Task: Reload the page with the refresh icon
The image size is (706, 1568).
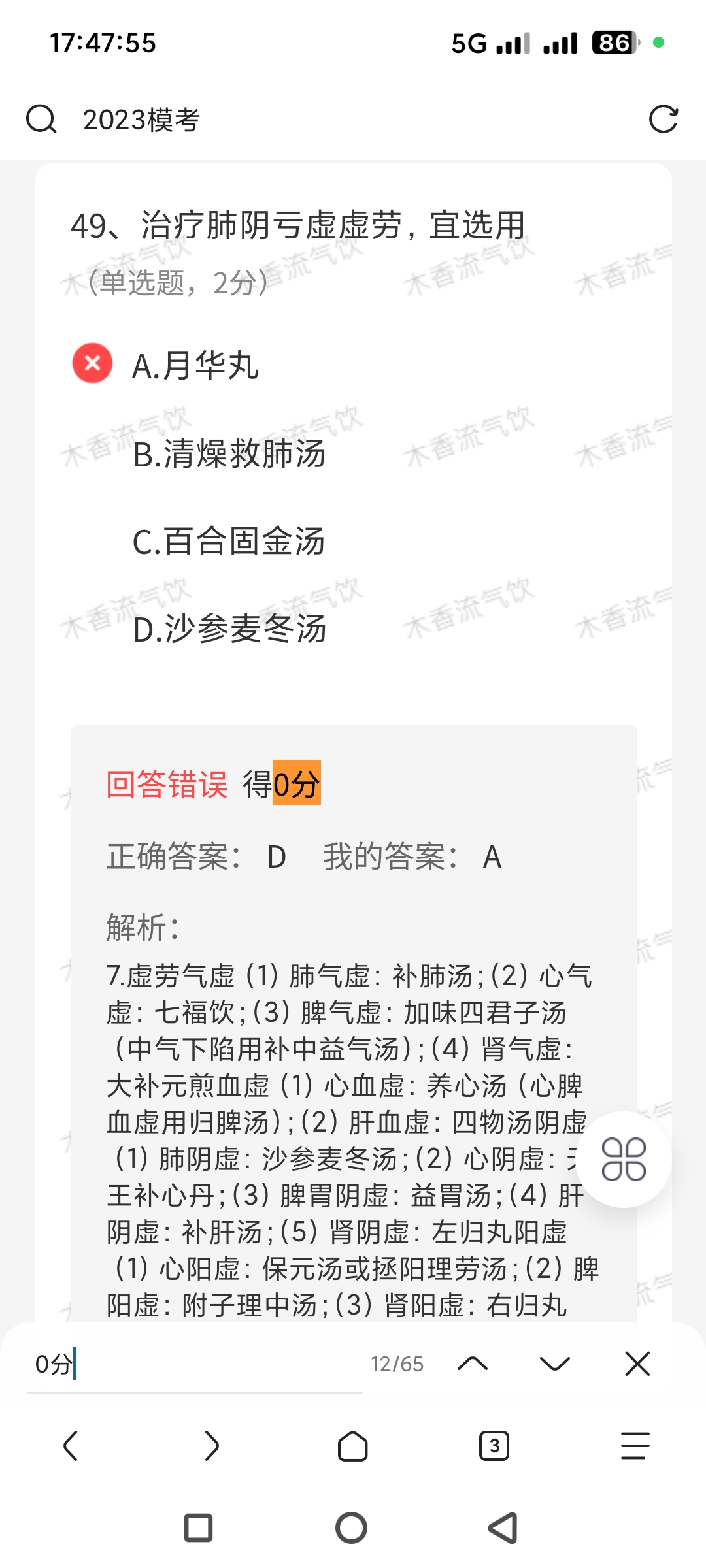Action: (x=663, y=120)
